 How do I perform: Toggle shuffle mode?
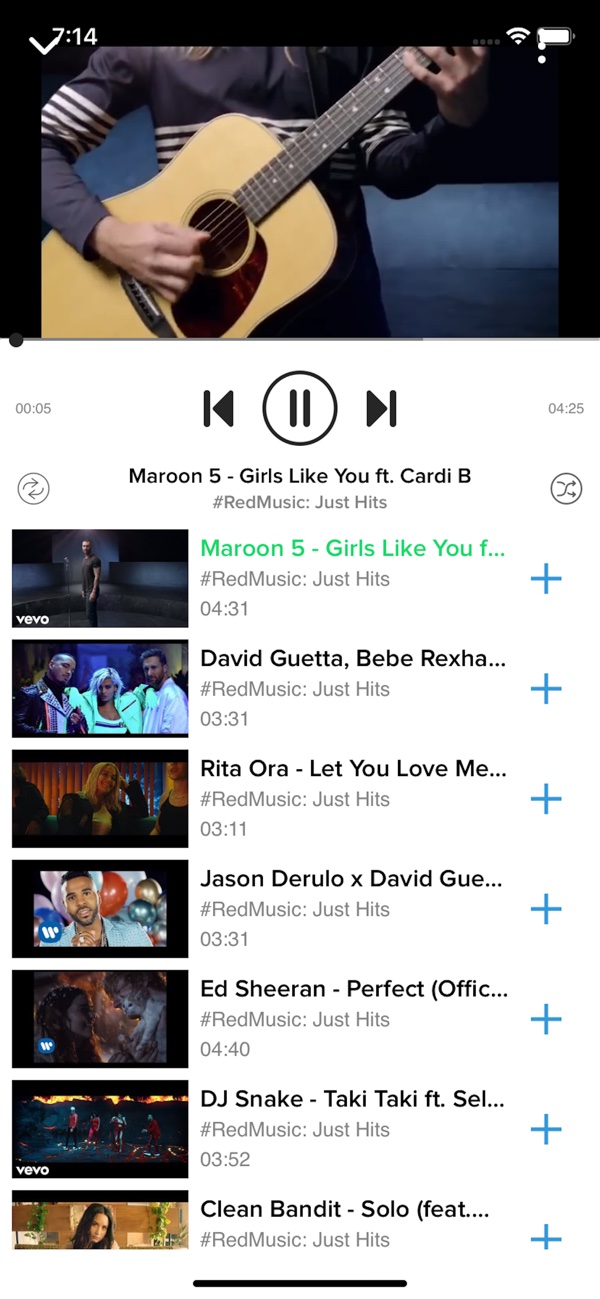566,489
